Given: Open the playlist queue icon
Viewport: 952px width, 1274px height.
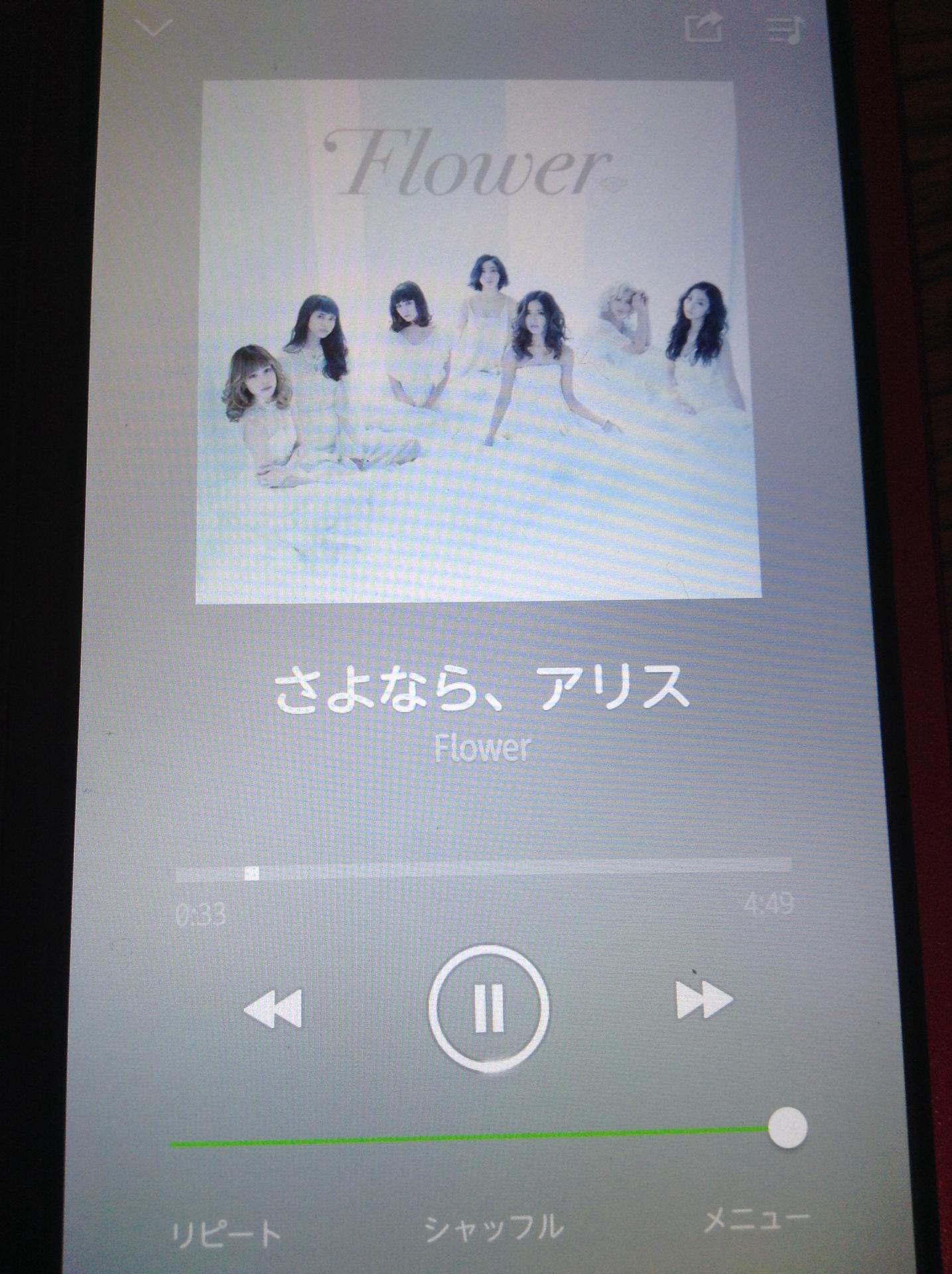Looking at the screenshot, I should point(784,29).
